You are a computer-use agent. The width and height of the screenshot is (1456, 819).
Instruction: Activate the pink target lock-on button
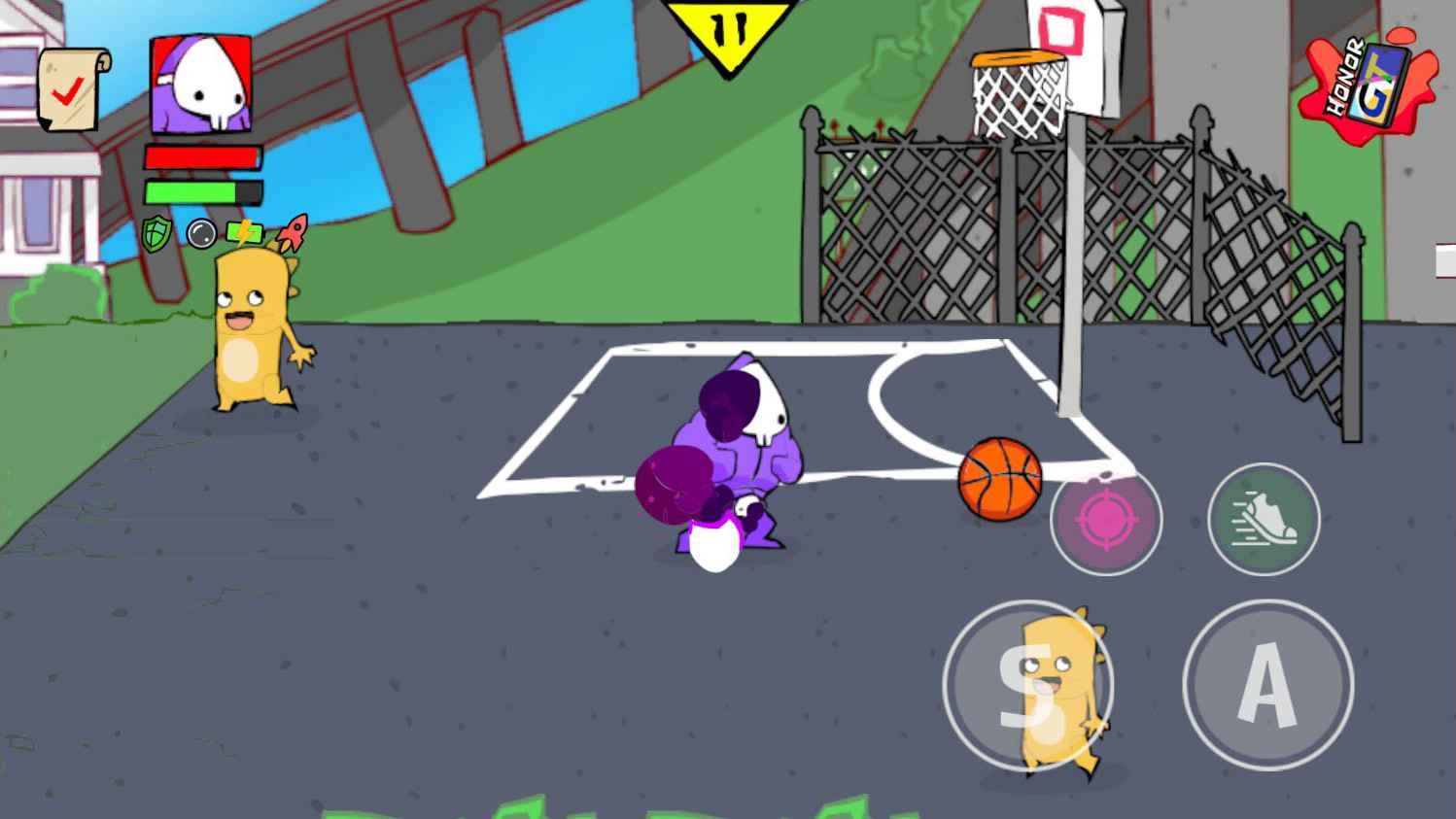click(1105, 520)
